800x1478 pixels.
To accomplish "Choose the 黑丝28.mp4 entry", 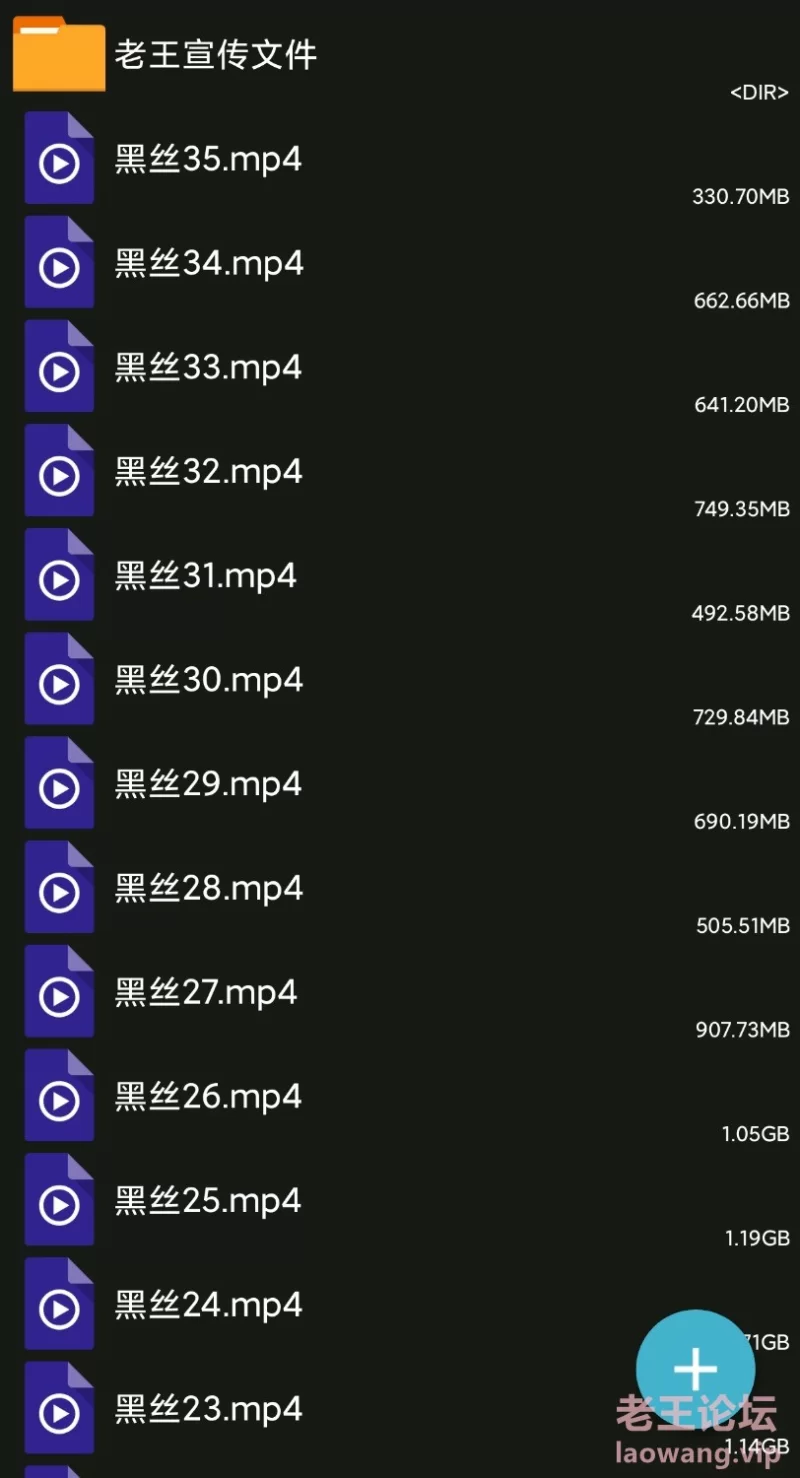I will (x=400, y=886).
